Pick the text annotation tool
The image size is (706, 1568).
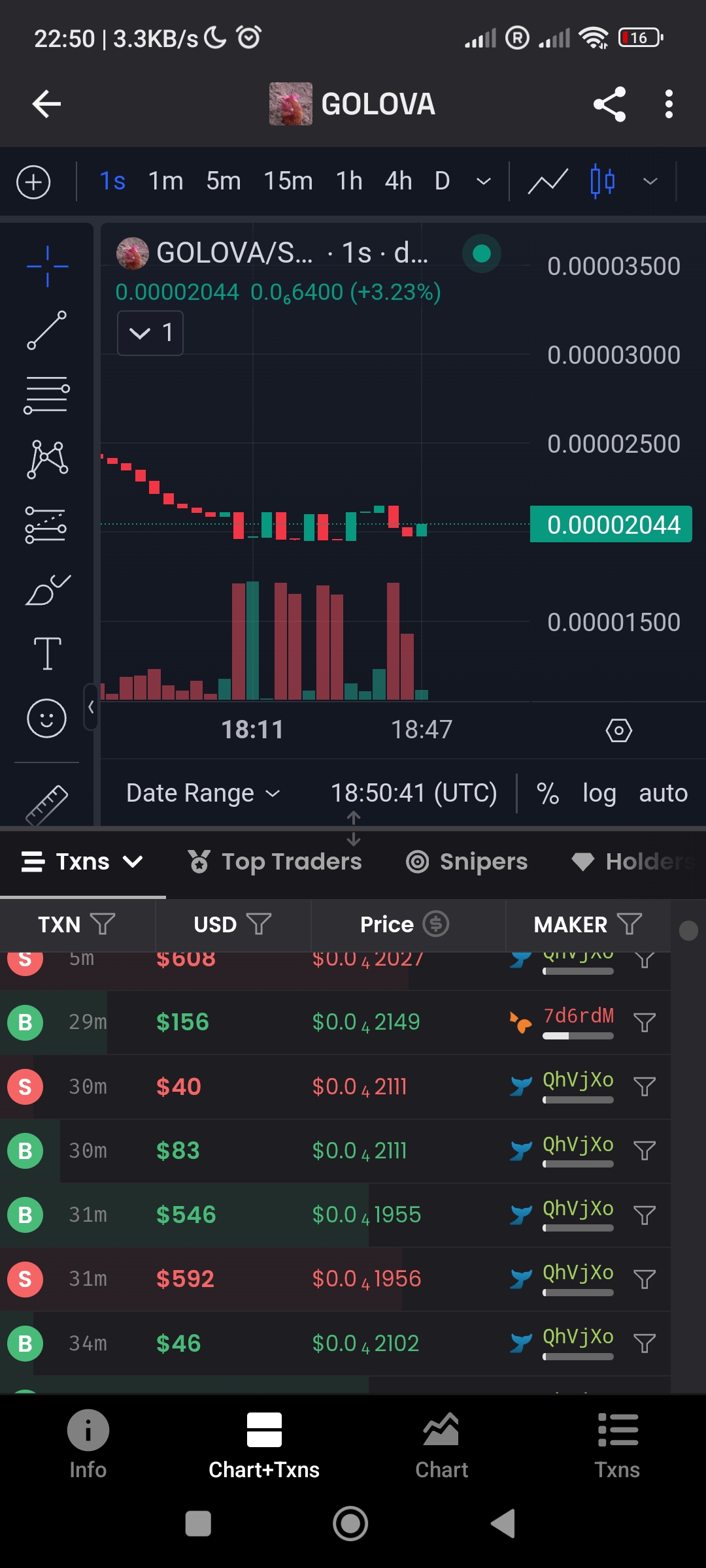[47, 653]
